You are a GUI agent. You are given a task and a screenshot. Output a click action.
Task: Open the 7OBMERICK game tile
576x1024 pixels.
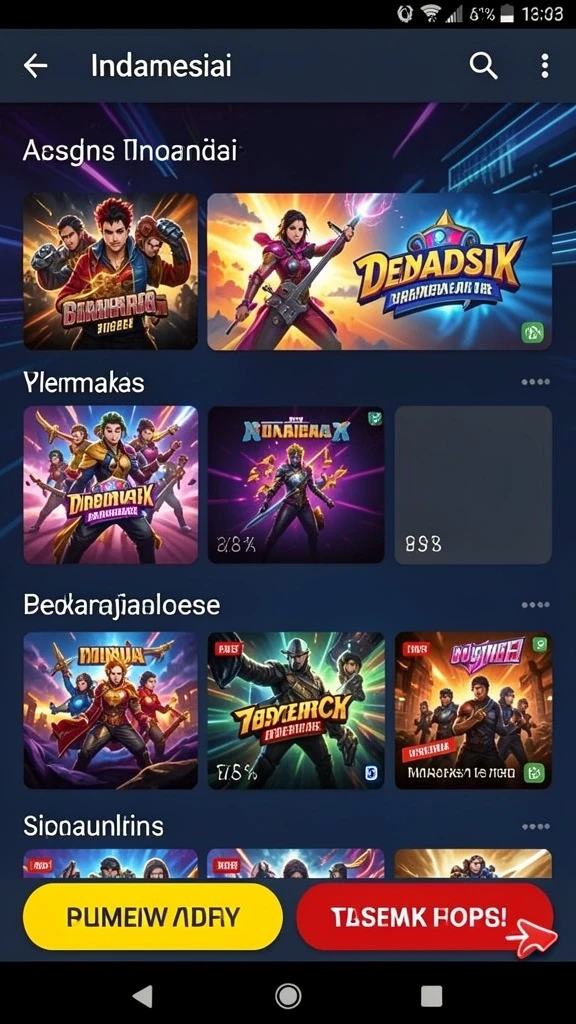[x=296, y=711]
